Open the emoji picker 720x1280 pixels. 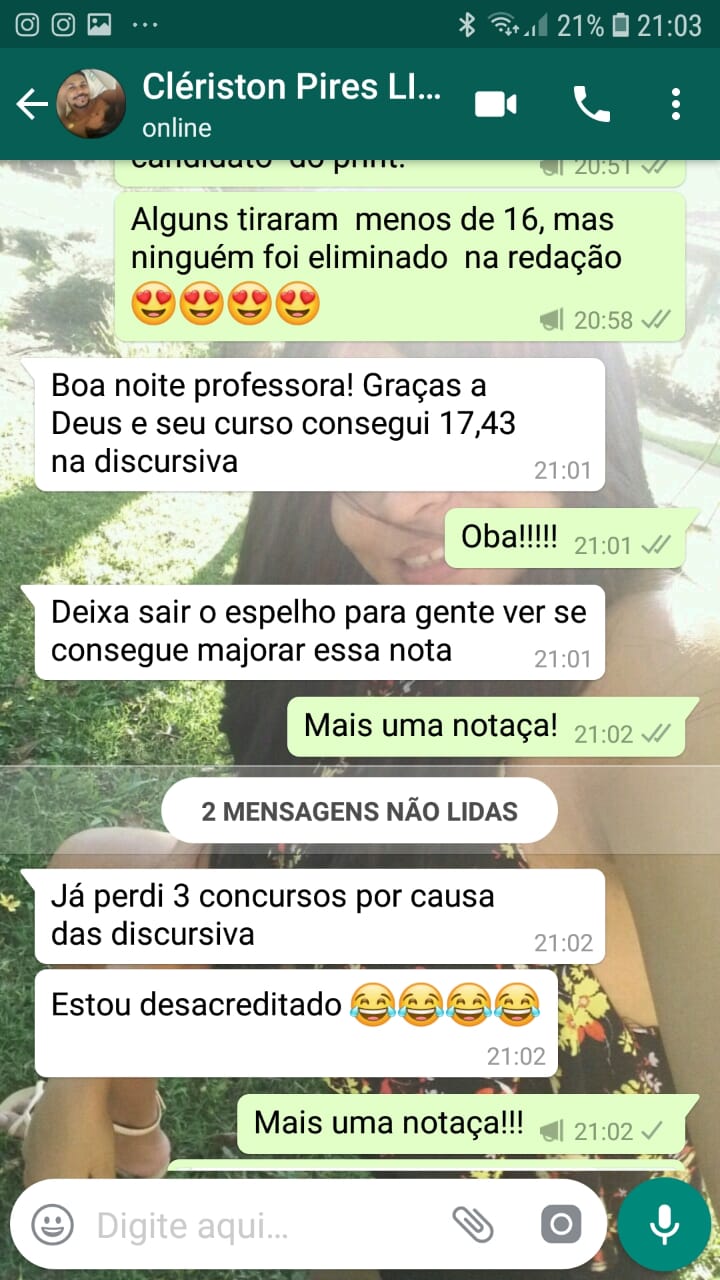tap(52, 1224)
